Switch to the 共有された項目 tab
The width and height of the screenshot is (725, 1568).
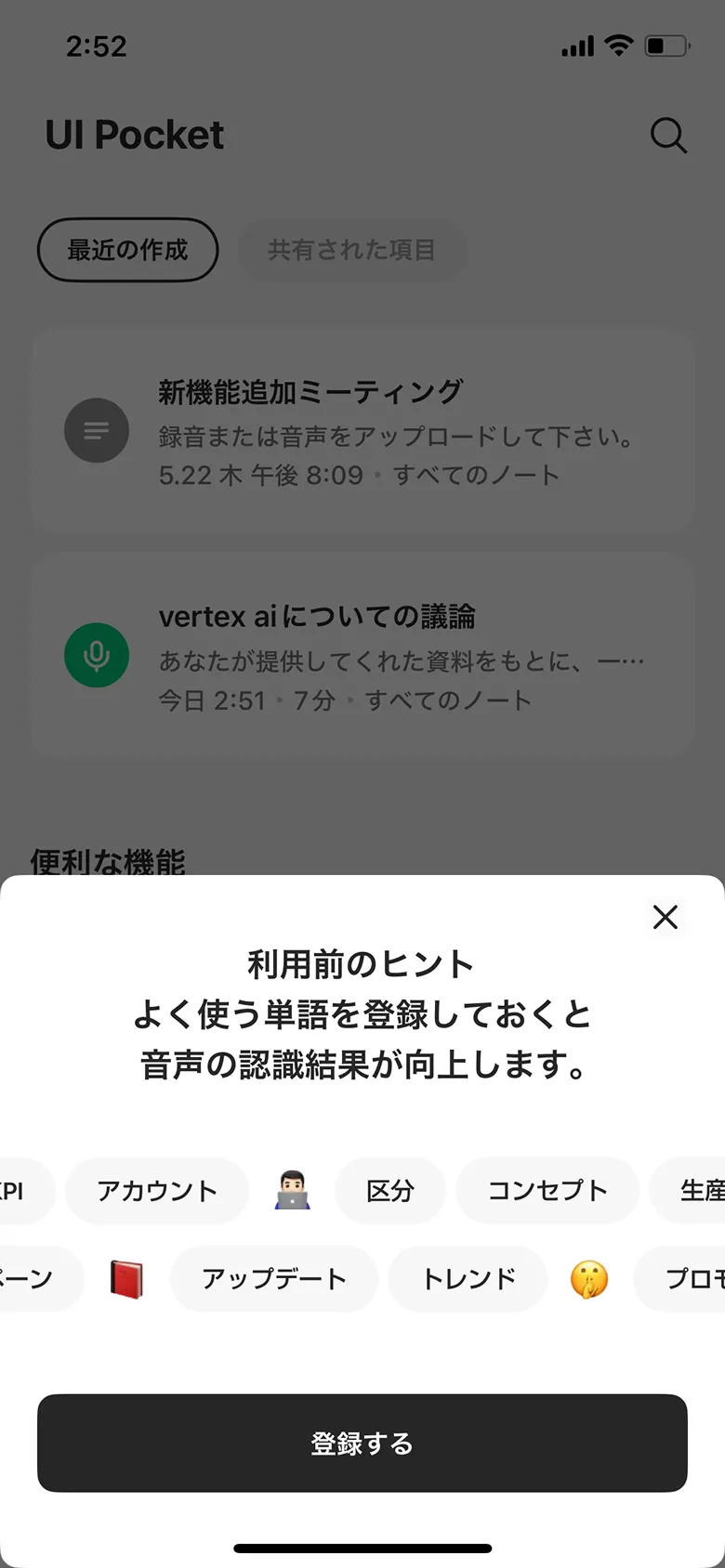[352, 250]
